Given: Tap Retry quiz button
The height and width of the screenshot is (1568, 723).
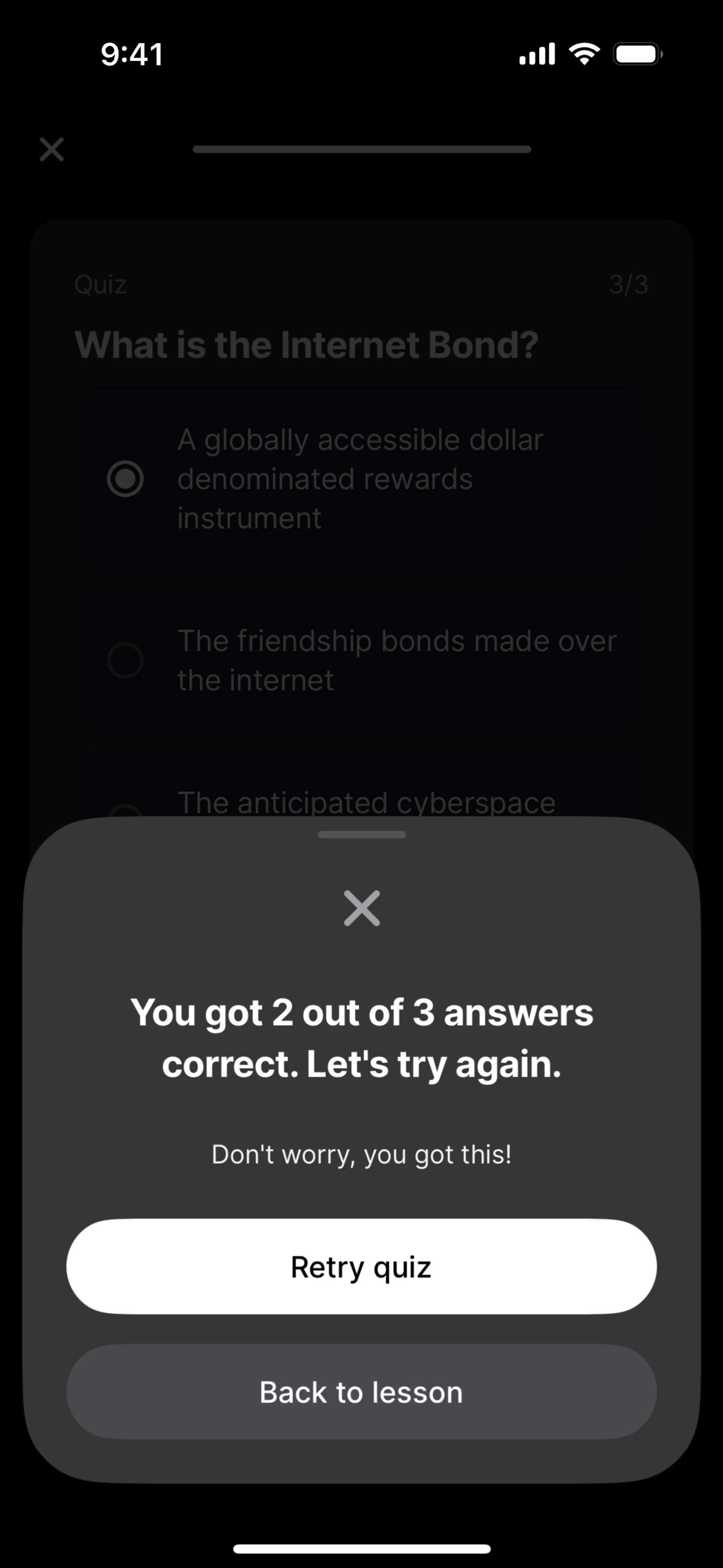Looking at the screenshot, I should (361, 1267).
